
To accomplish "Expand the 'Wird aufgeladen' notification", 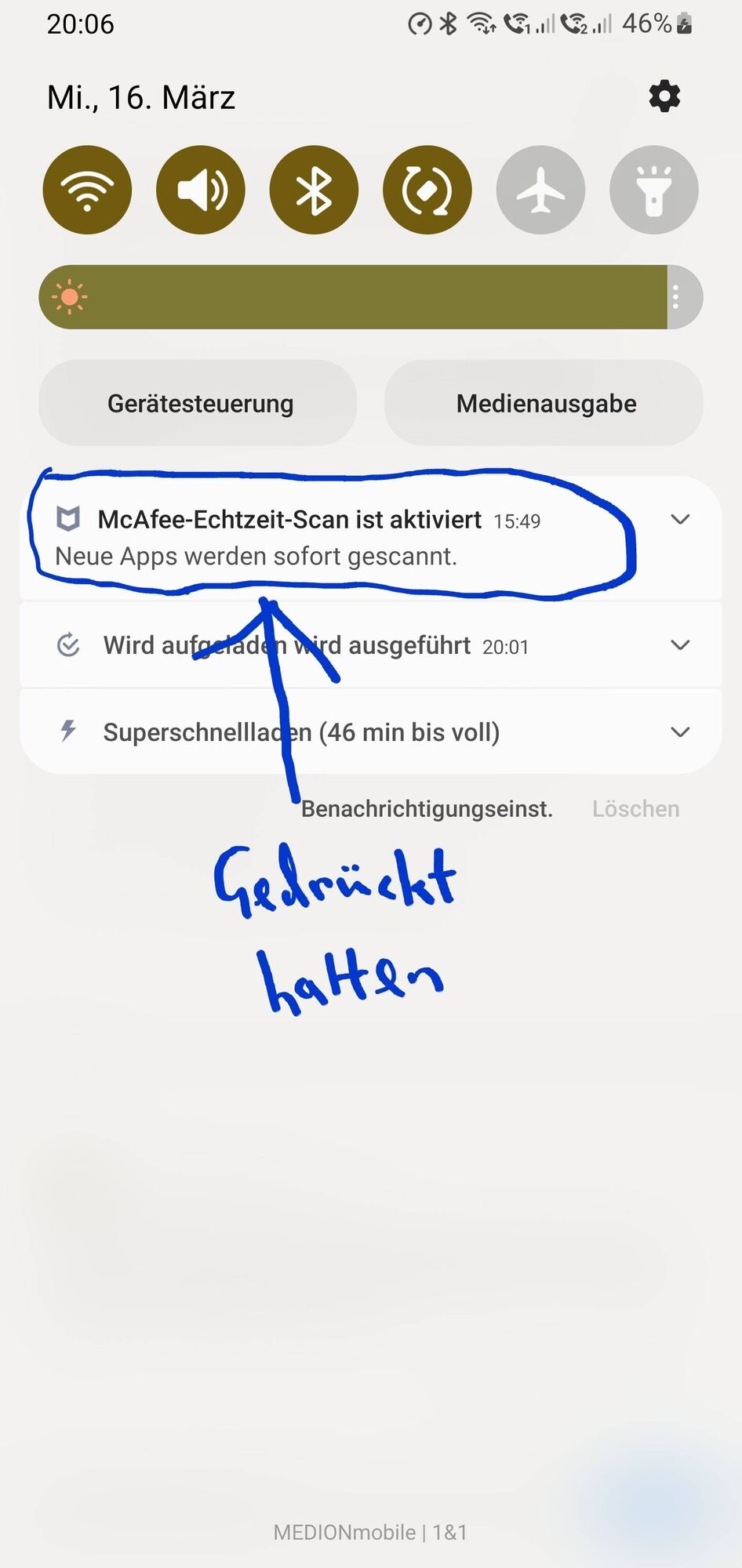I will pos(680,645).
